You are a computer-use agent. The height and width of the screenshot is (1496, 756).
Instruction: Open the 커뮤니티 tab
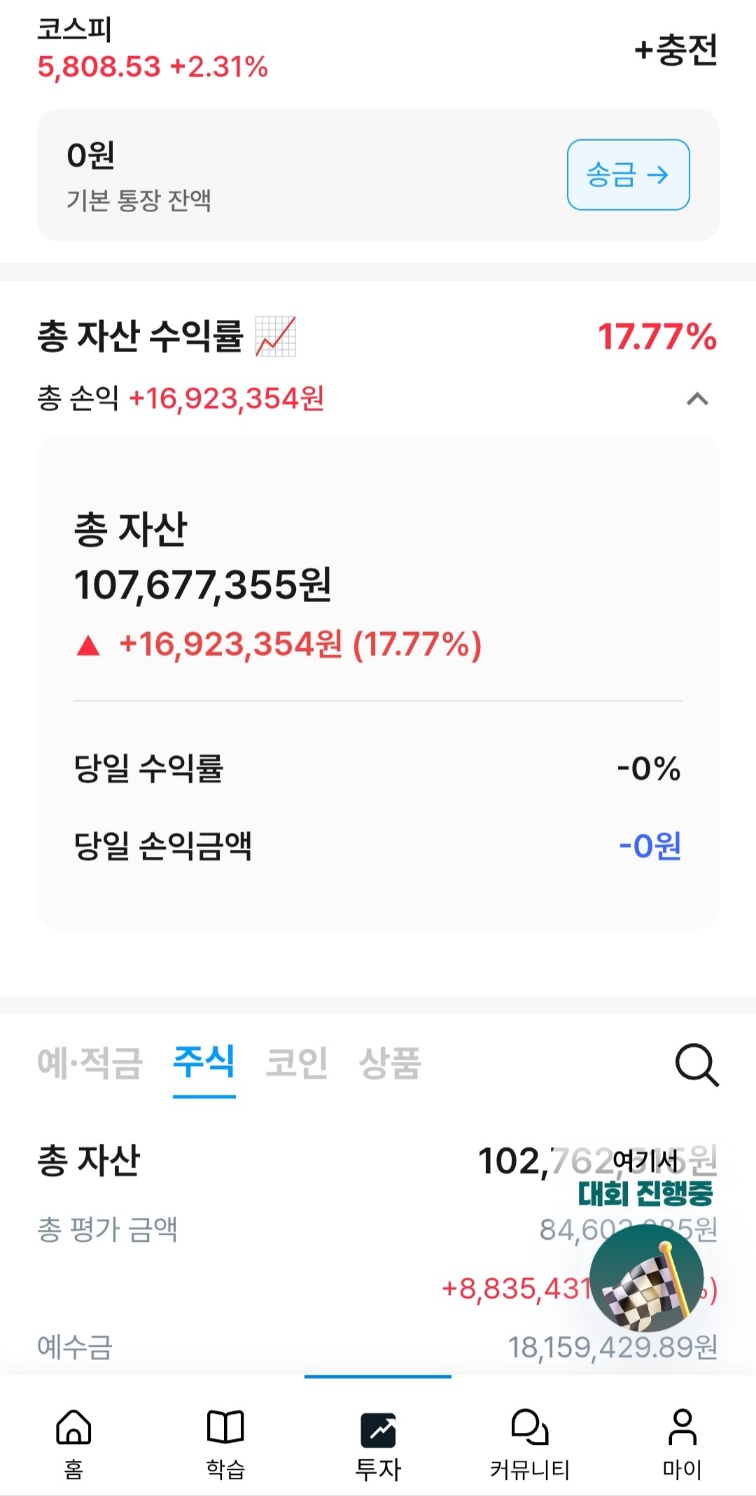pos(530,1443)
